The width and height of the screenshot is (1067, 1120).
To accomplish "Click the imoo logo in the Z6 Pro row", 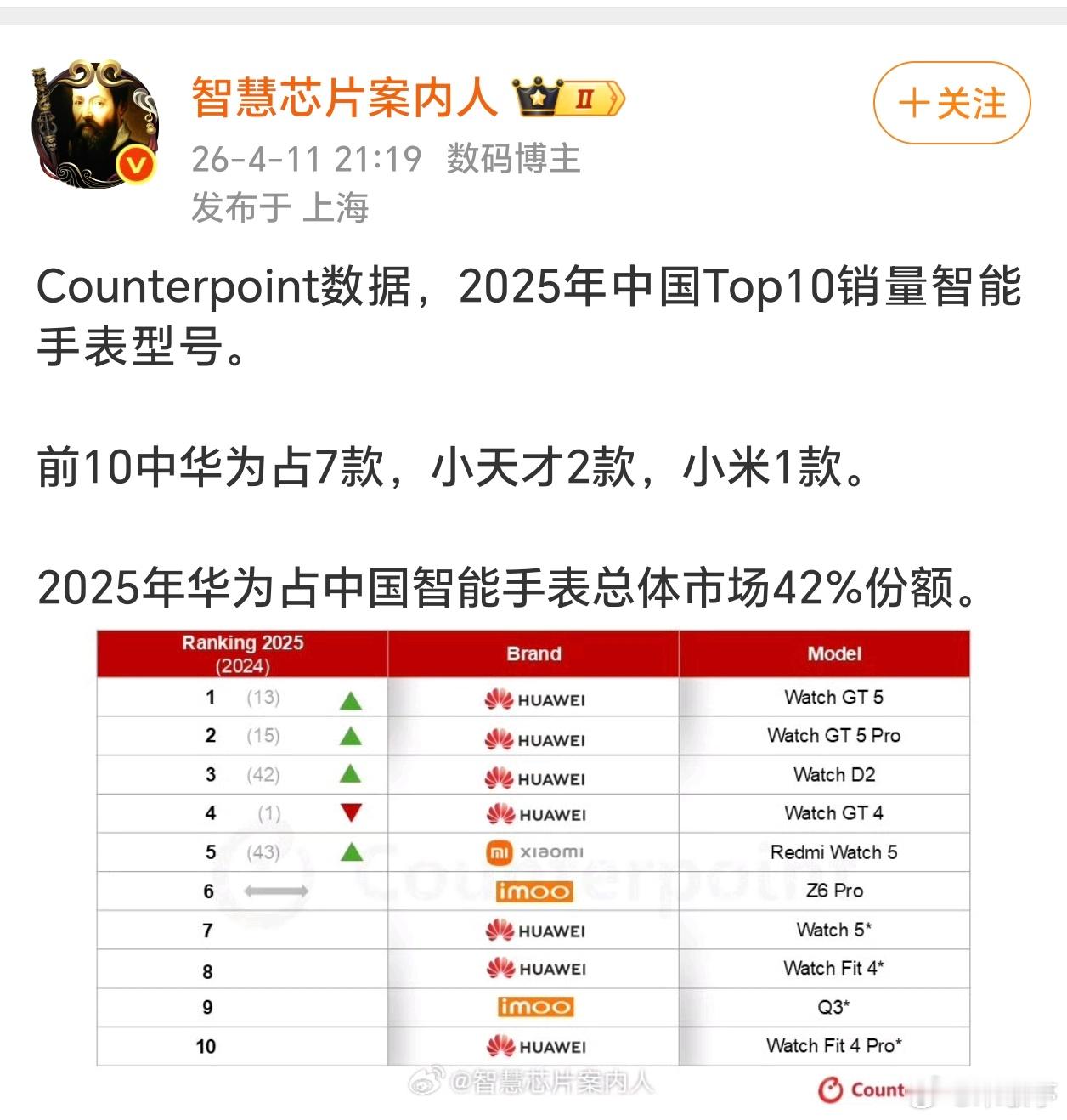I will pos(533,891).
